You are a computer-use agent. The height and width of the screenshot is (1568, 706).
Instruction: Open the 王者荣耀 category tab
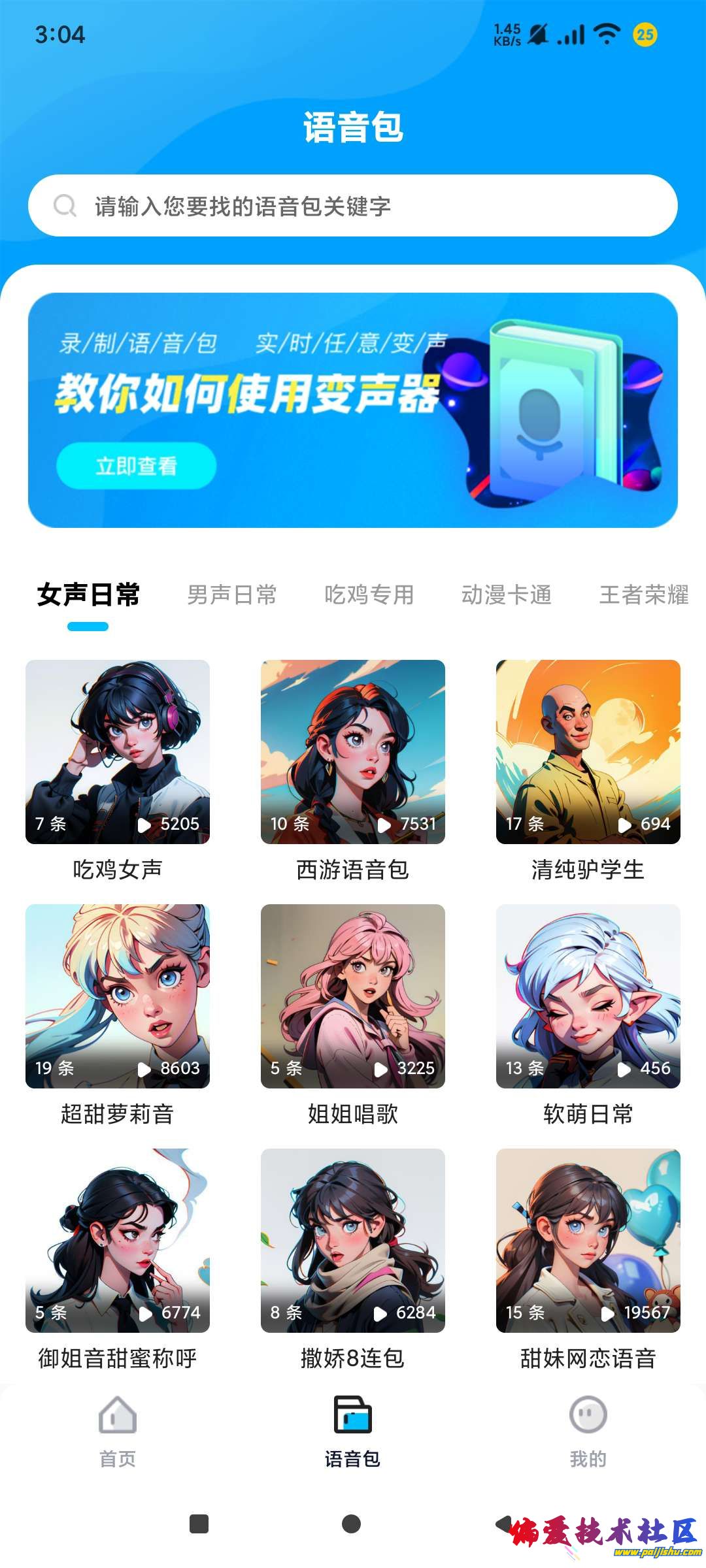643,595
